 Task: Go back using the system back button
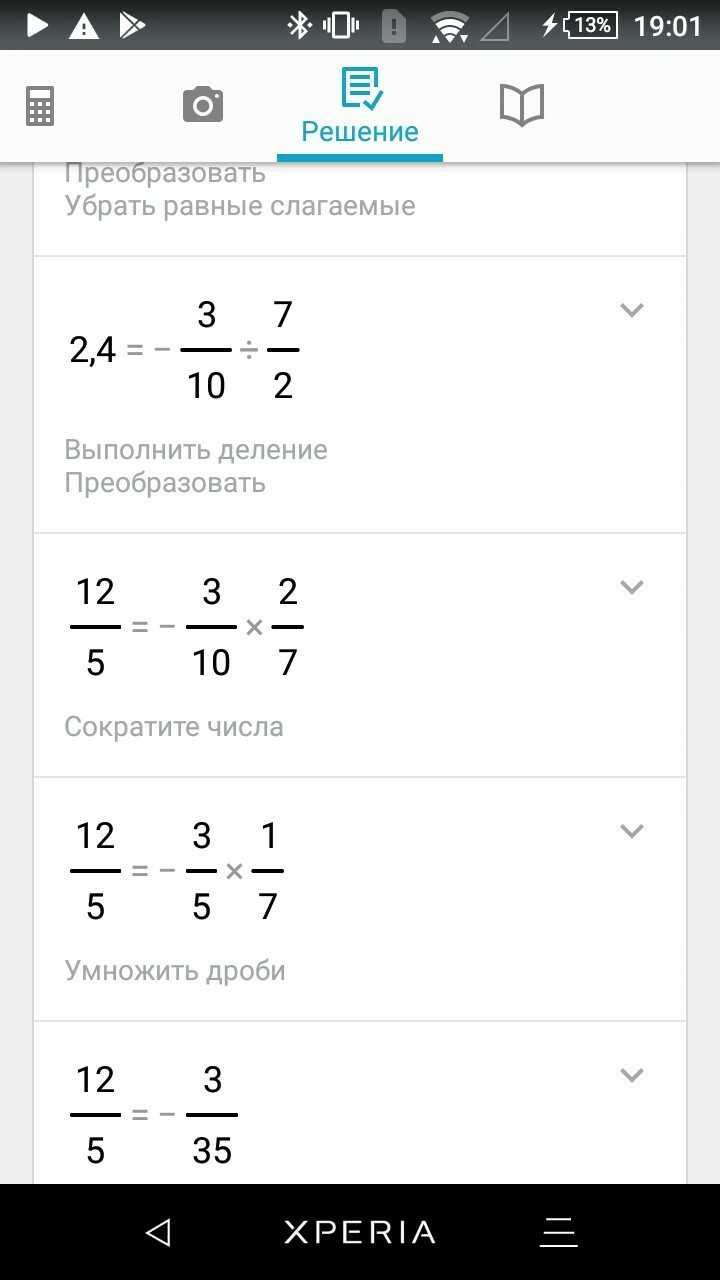tap(158, 1232)
